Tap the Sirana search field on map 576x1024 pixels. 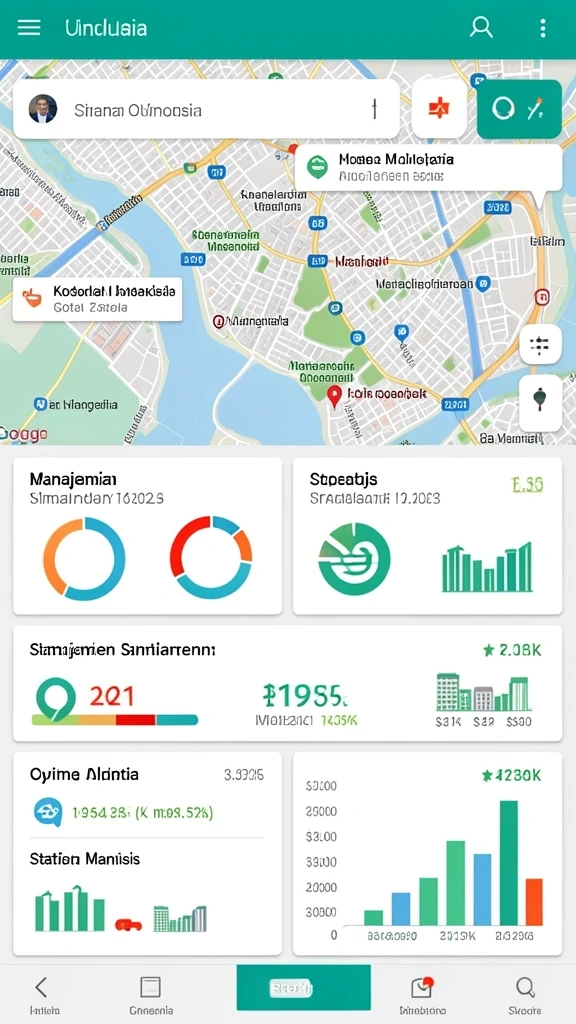coord(206,109)
